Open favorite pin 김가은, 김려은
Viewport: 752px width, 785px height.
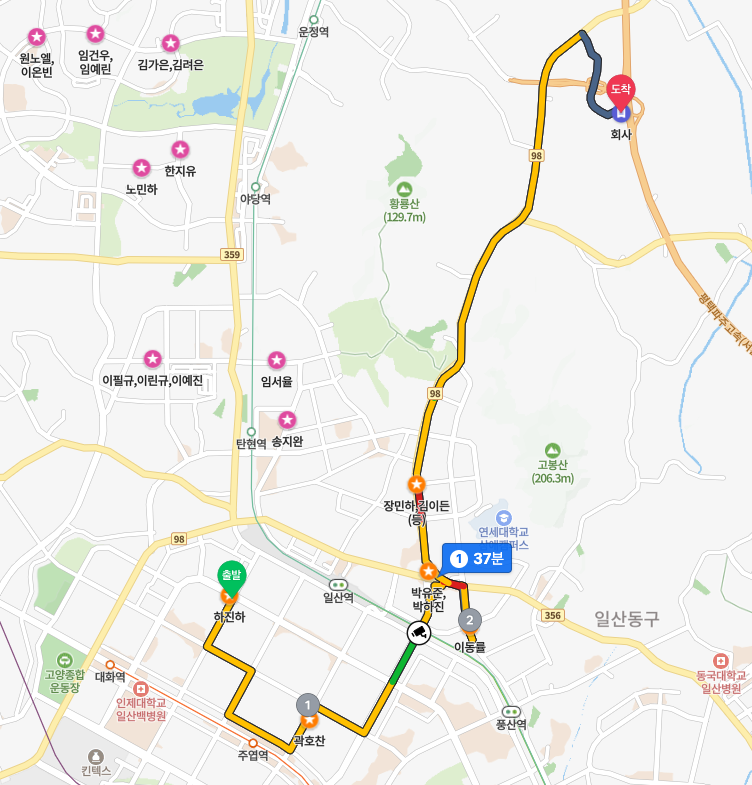click(x=170, y=44)
